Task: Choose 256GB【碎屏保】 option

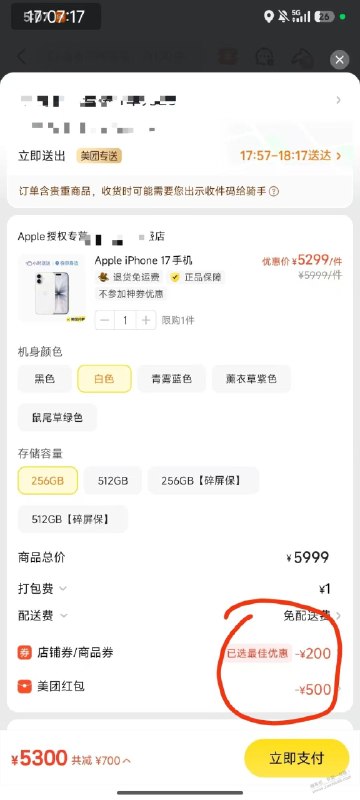Action: 203,481
